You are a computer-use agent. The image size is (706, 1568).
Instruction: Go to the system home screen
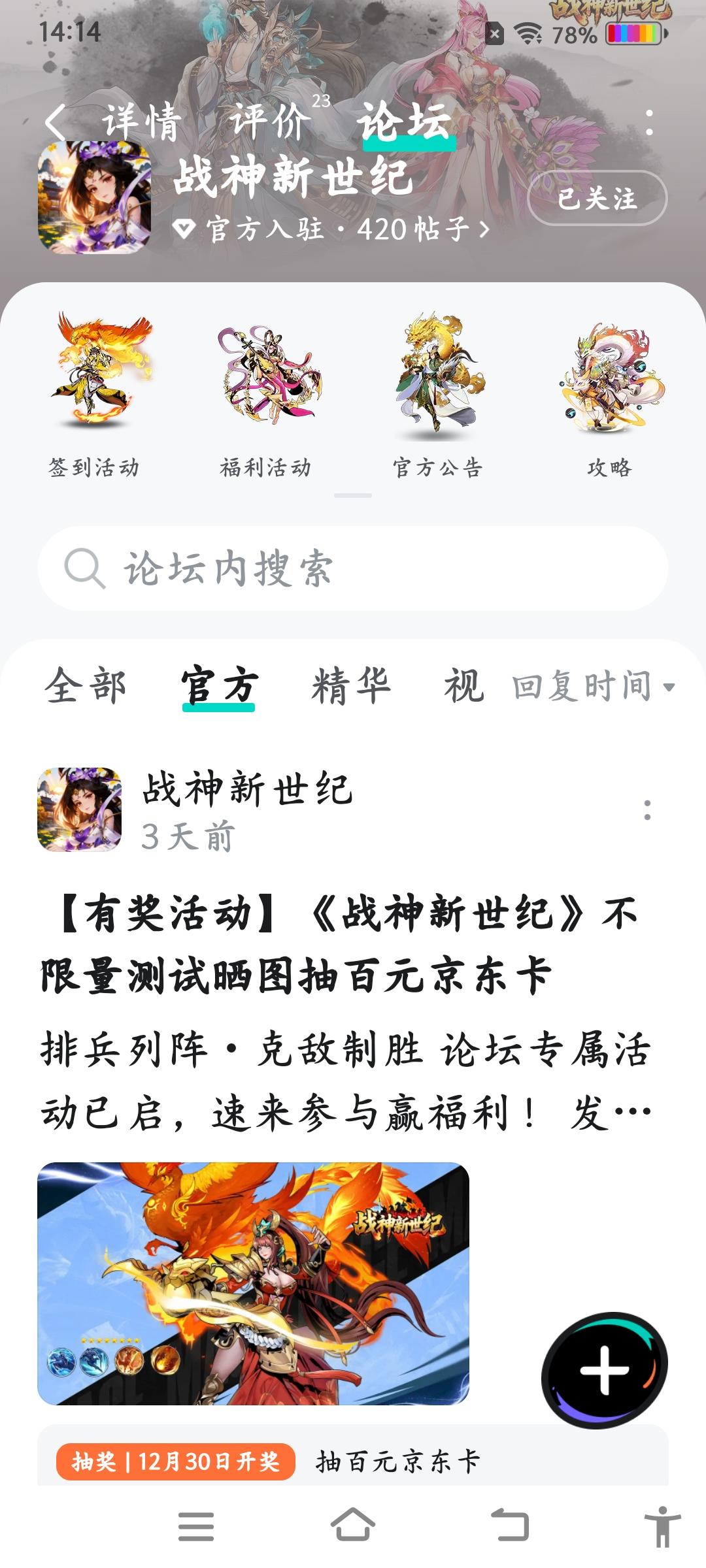coord(353,1526)
